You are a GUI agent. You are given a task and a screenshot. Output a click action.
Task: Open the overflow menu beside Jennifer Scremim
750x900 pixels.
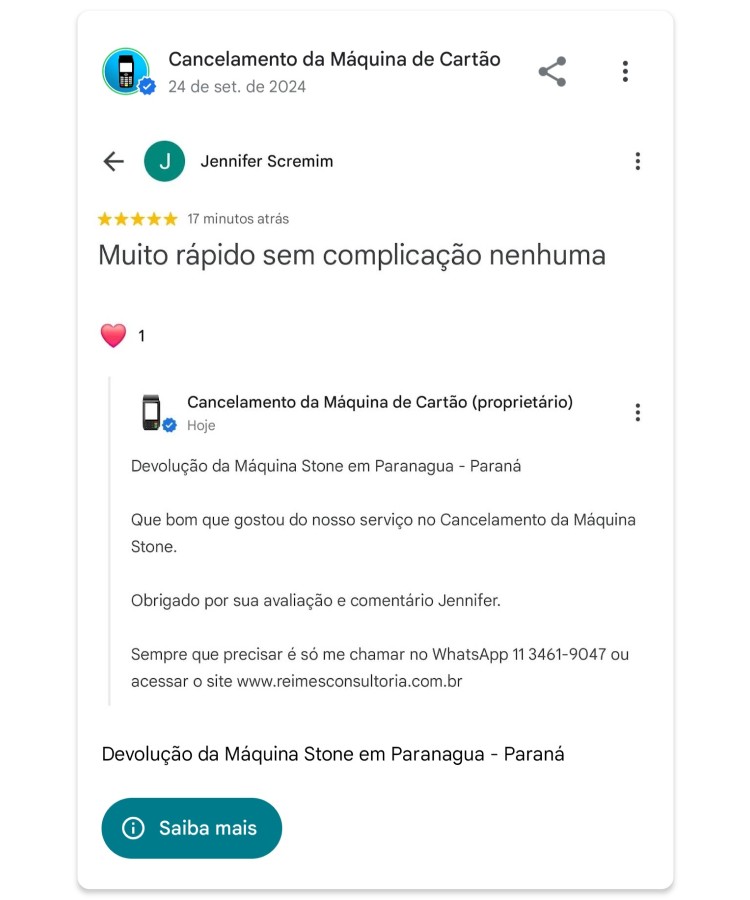[x=637, y=161]
